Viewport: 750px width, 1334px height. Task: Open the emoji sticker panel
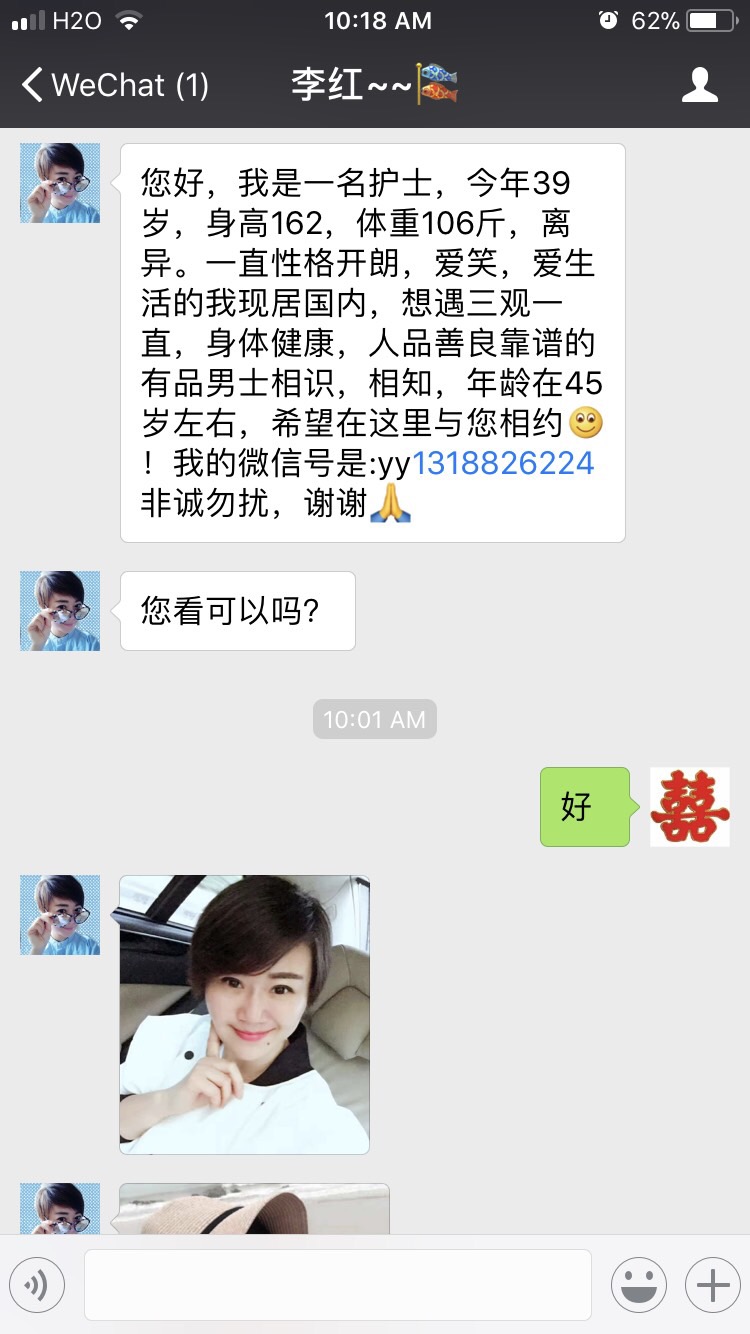639,1284
